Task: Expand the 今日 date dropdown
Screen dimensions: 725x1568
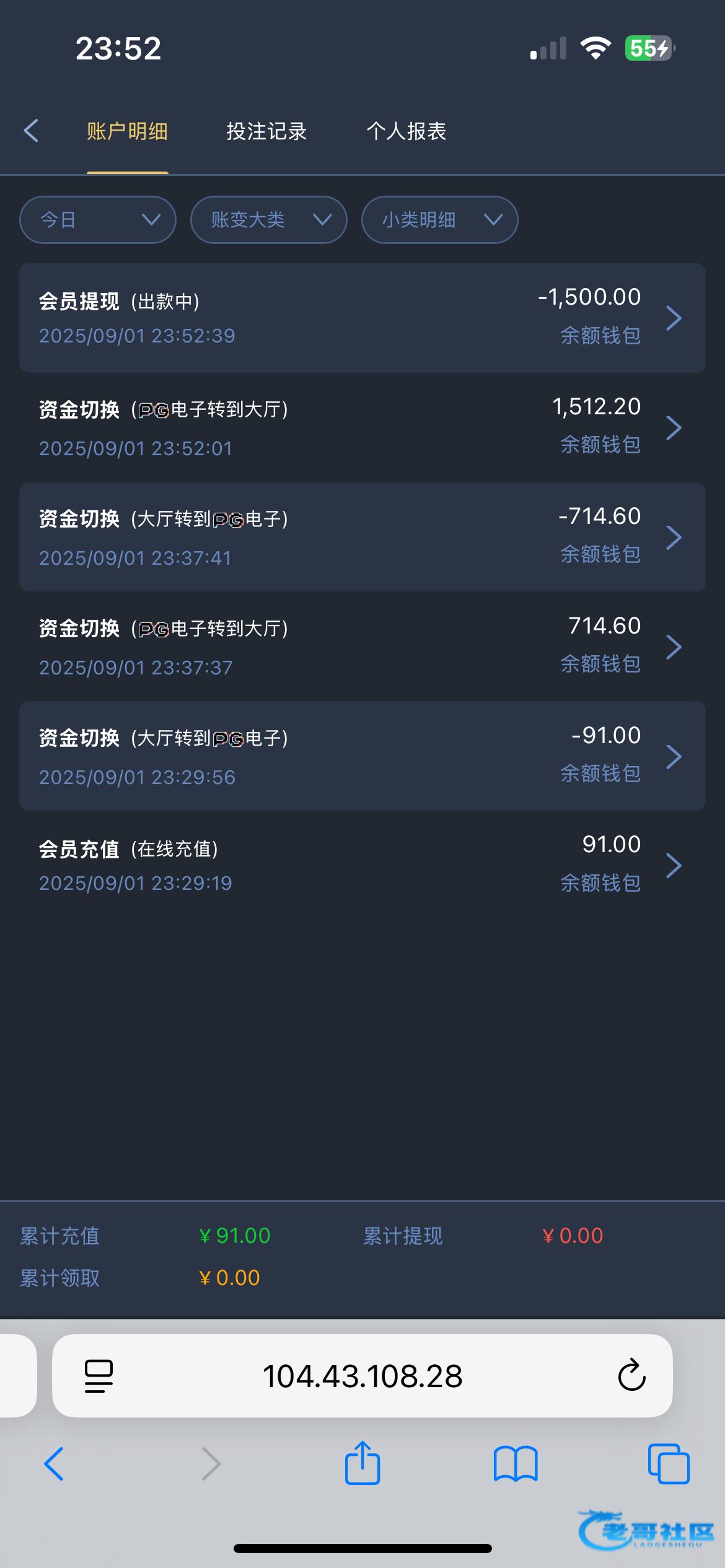Action: pos(98,220)
